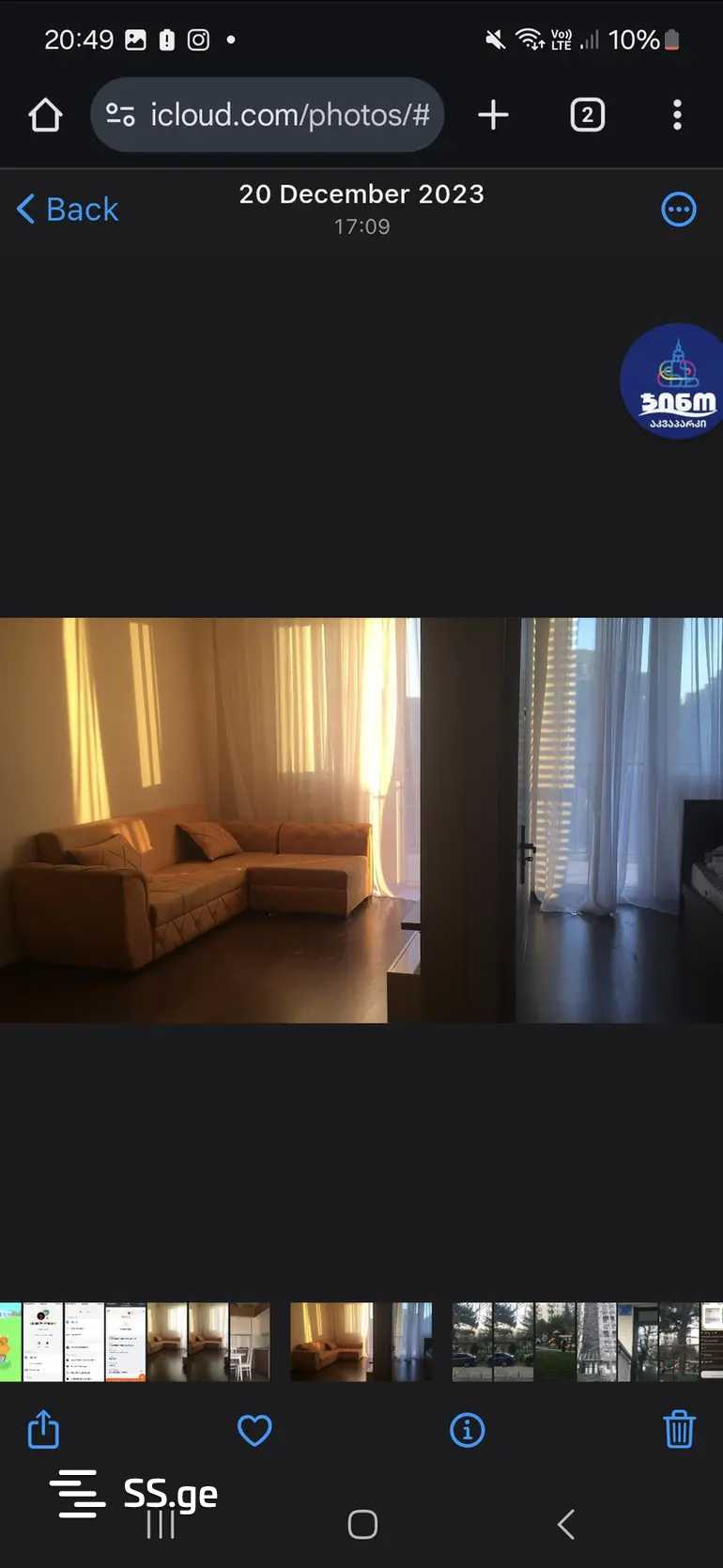This screenshot has width=723, height=1568.
Task: Mark the photo as favorite
Action: (x=254, y=1430)
